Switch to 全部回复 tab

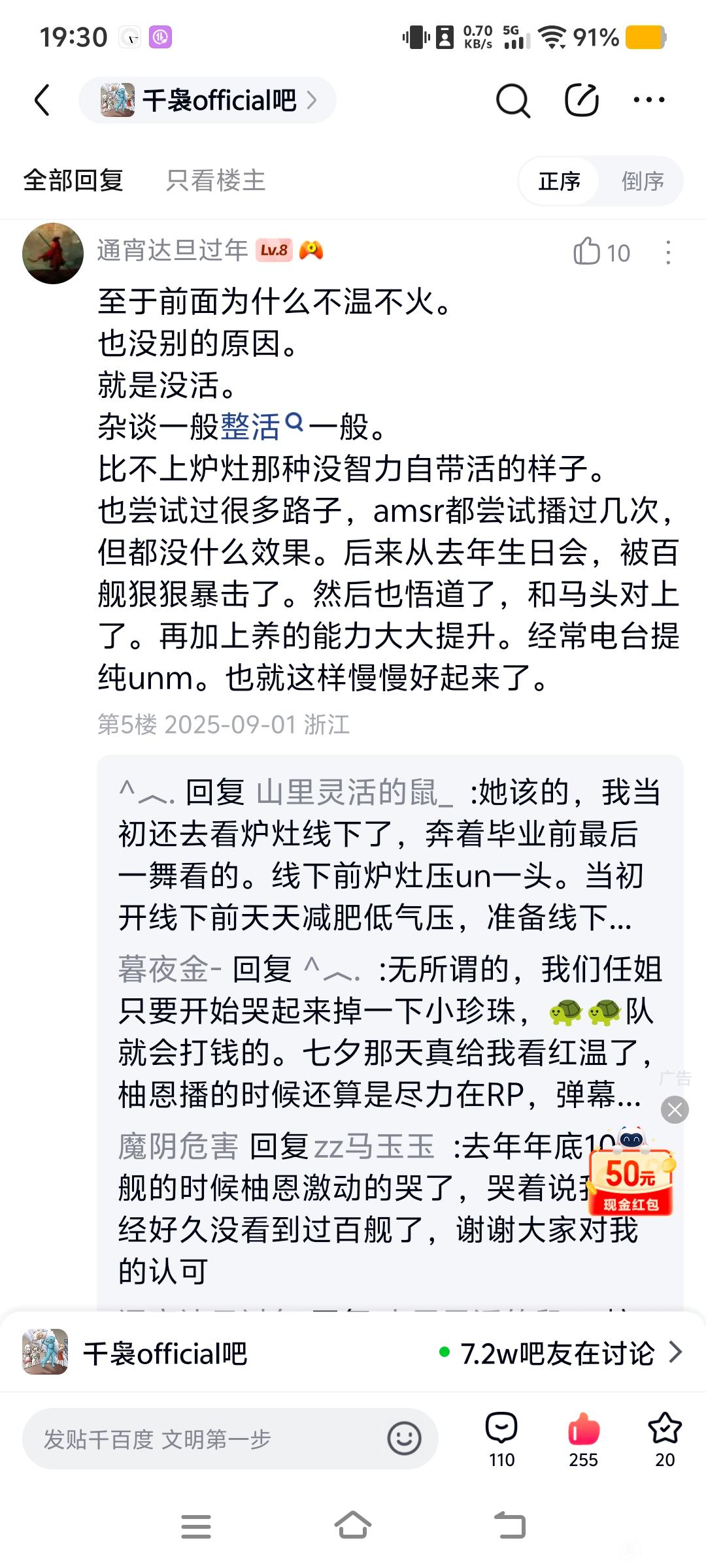tap(74, 180)
